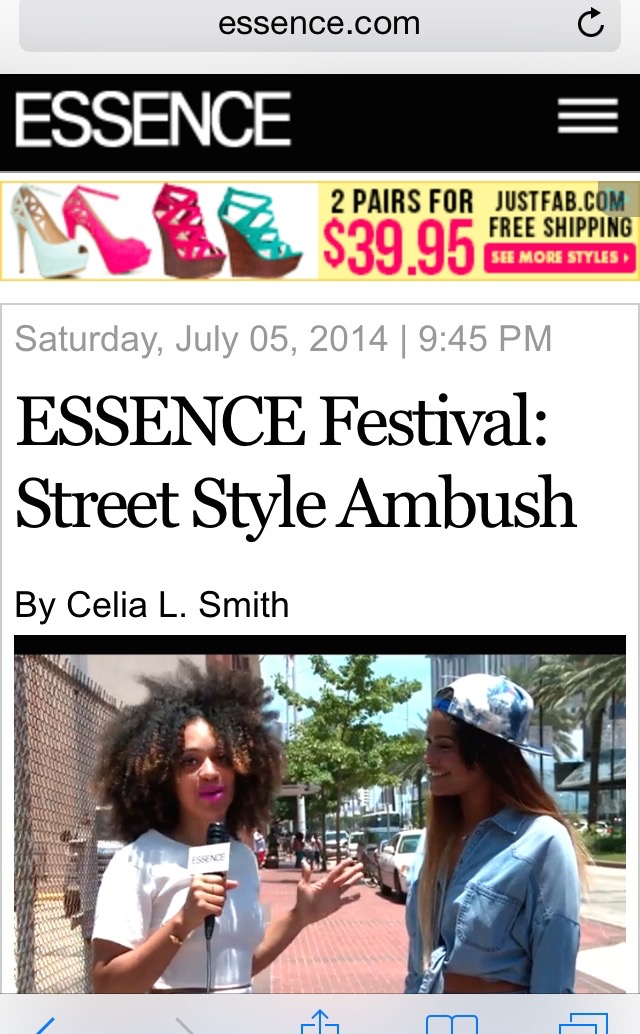This screenshot has height=1034, width=640.
Task: Open the JustFab shoes ad banner
Action: pyautogui.click(x=319, y=231)
